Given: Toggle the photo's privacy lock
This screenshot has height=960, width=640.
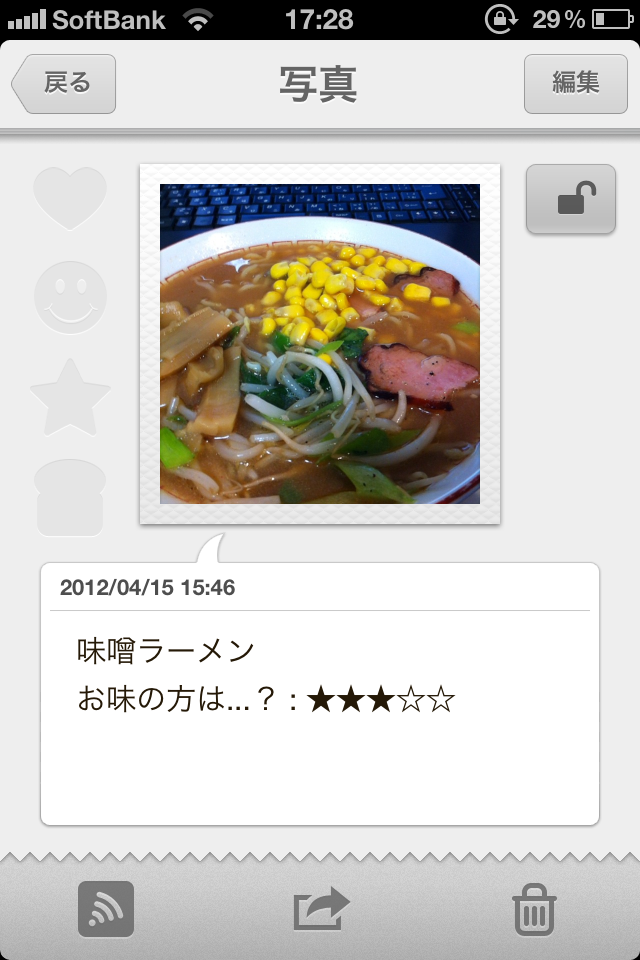Looking at the screenshot, I should tap(571, 200).
